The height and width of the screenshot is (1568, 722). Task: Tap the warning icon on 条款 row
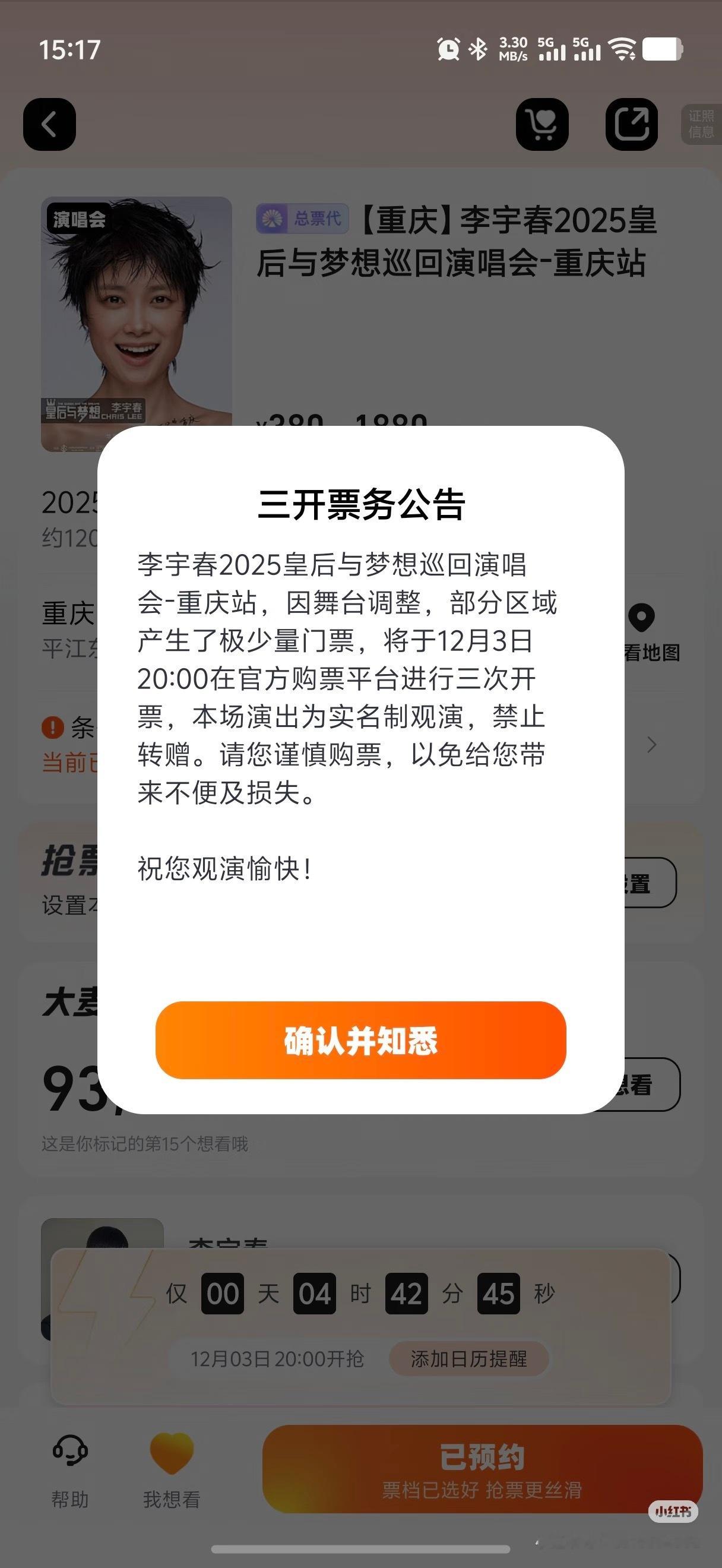[x=52, y=726]
